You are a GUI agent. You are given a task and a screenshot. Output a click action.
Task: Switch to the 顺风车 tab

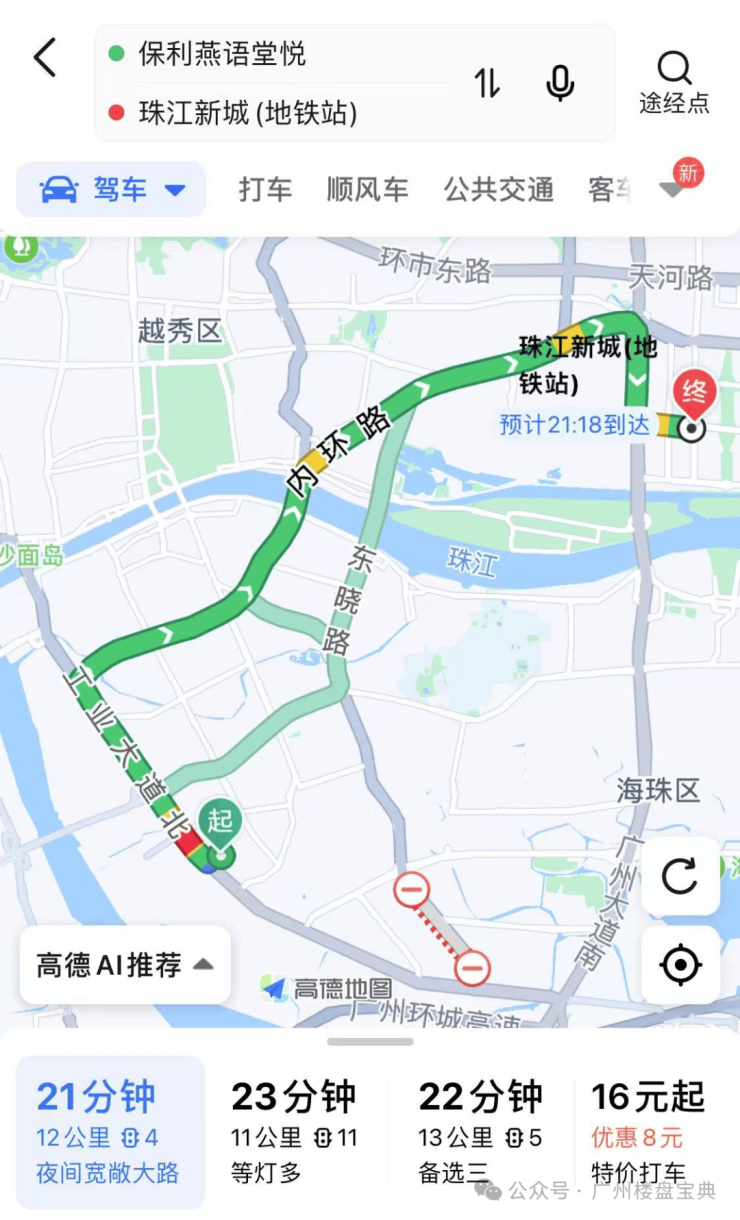coord(367,190)
